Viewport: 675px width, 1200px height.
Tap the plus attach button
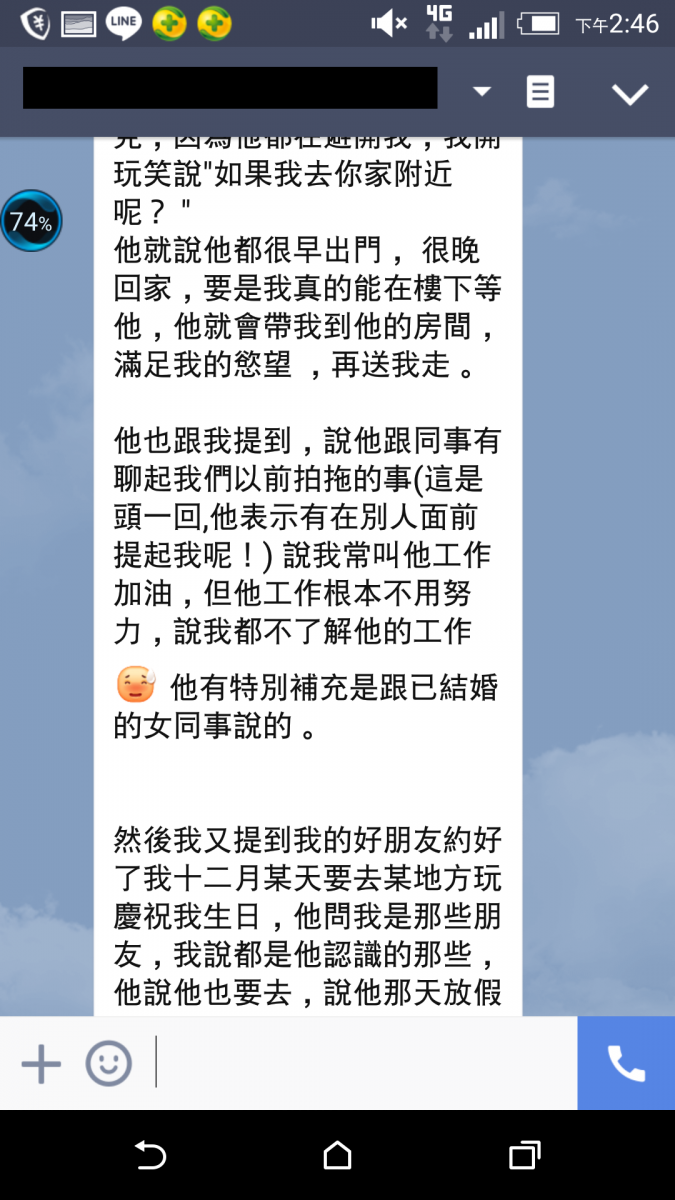pos(41,1062)
